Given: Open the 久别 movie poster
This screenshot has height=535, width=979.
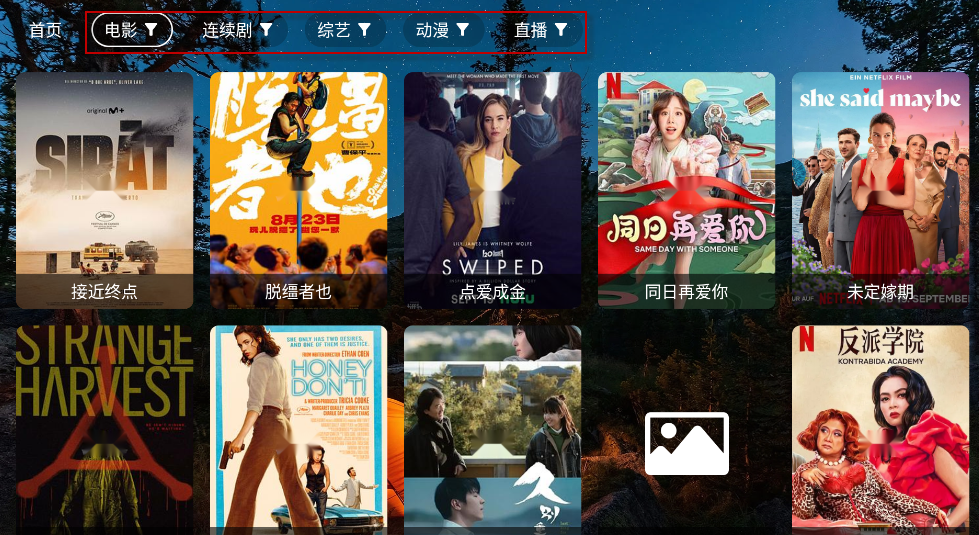Looking at the screenshot, I should pos(492,430).
